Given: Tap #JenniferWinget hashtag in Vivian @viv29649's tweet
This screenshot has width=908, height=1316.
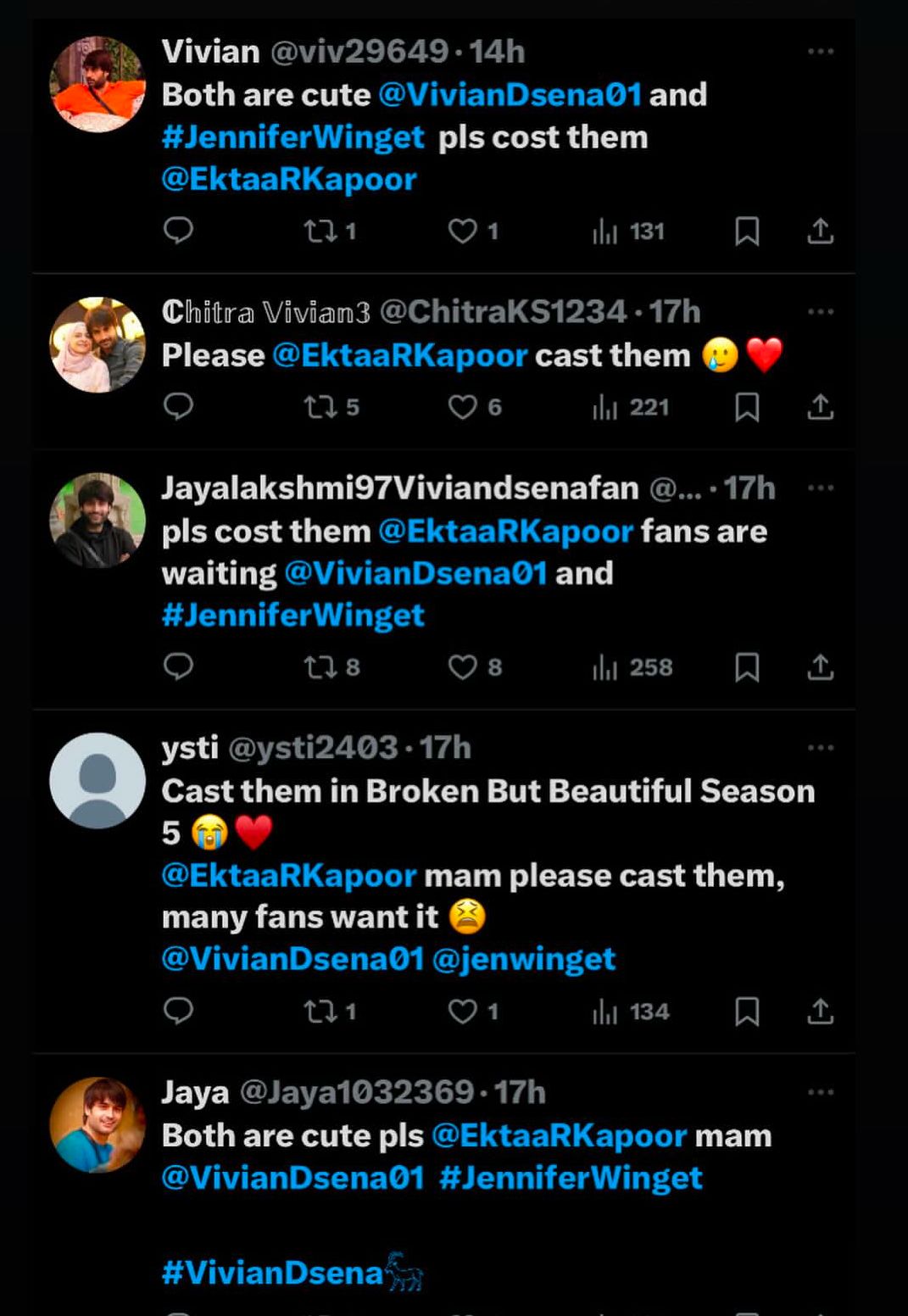Looking at the screenshot, I should point(293,137).
